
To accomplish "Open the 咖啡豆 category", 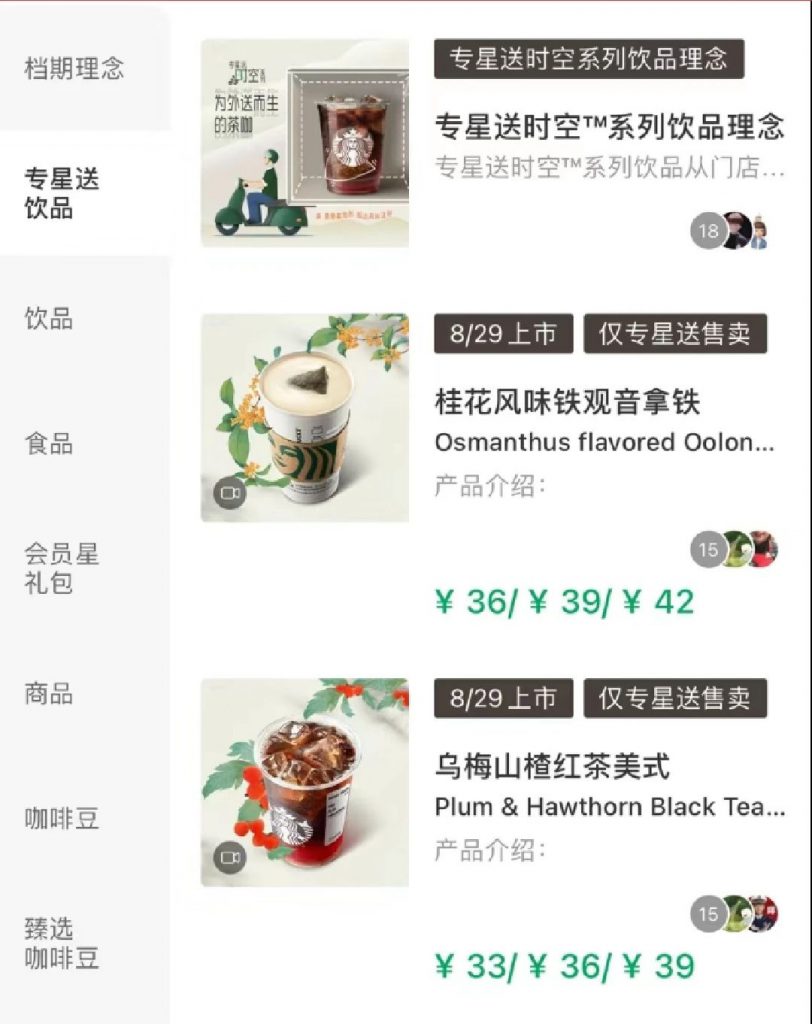I will (x=62, y=820).
